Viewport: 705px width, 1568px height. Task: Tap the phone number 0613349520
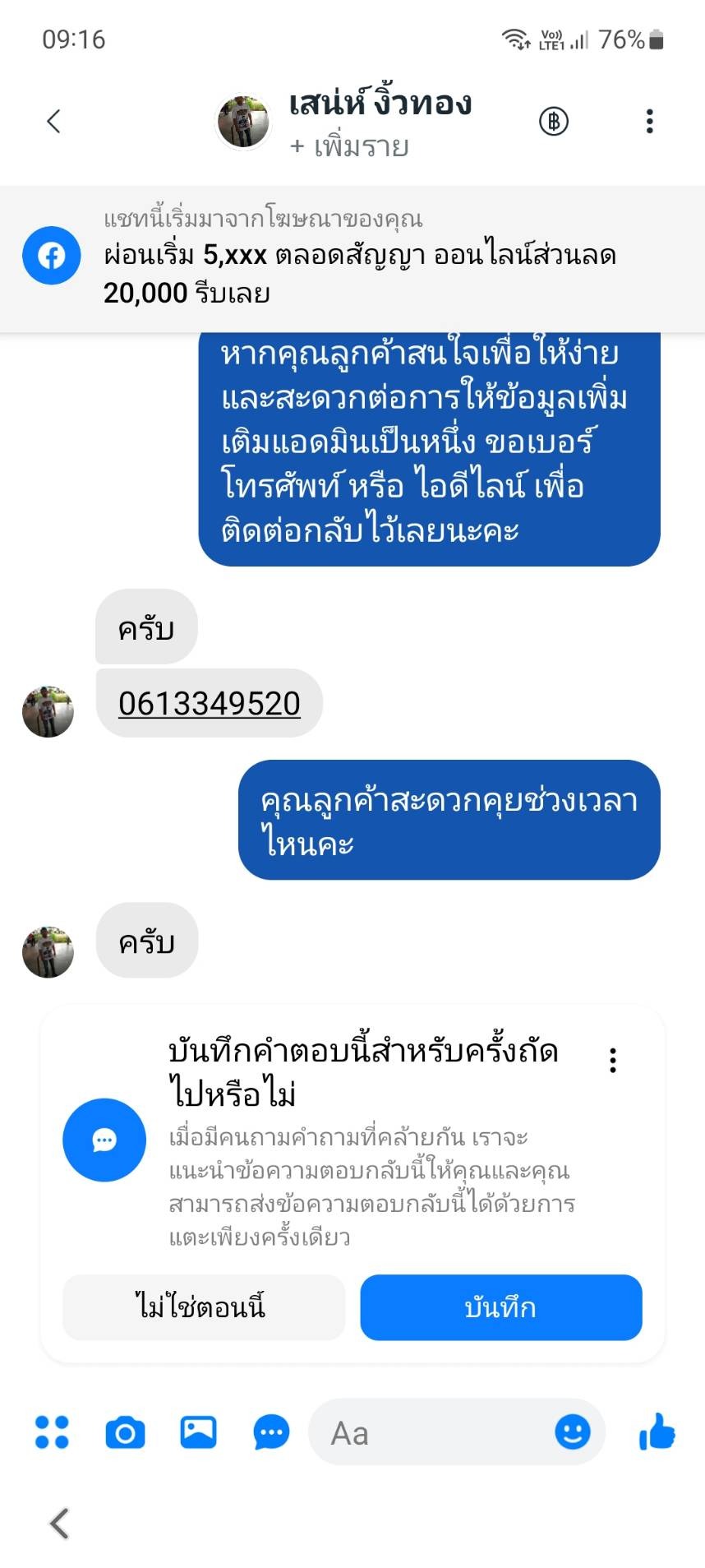click(210, 704)
